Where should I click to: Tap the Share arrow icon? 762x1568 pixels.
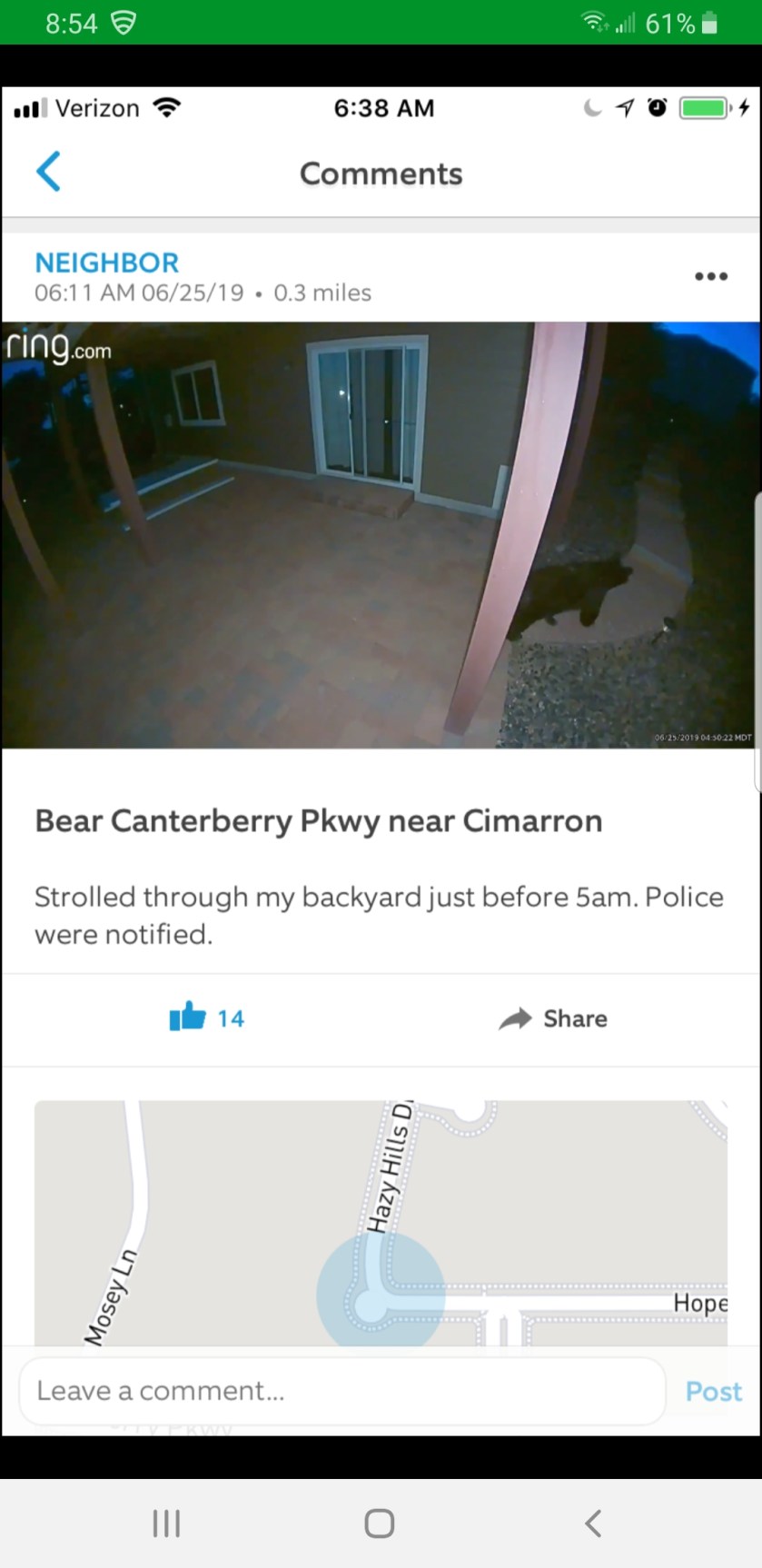516,1018
